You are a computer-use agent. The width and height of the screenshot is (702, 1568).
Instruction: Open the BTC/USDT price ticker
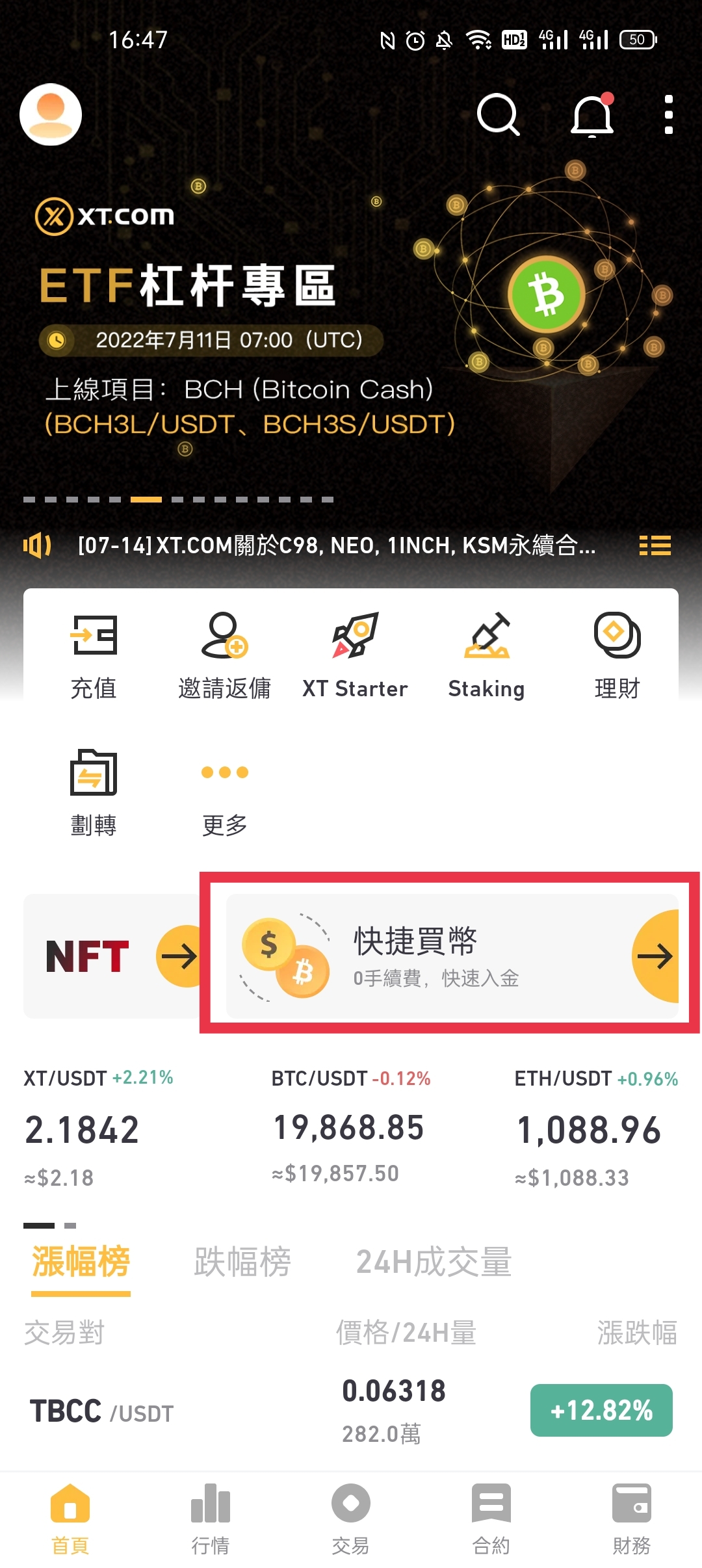[351, 1129]
